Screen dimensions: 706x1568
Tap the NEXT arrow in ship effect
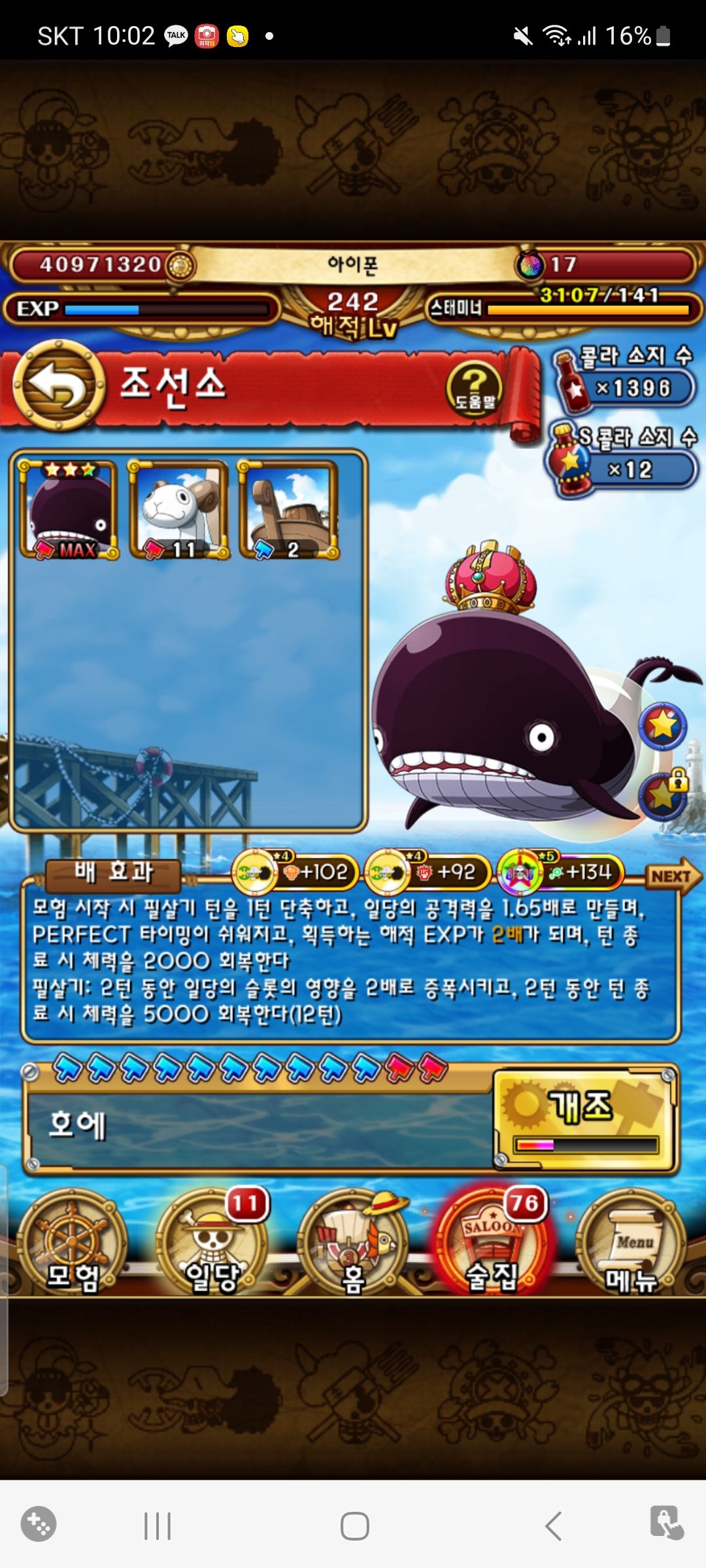tap(672, 876)
